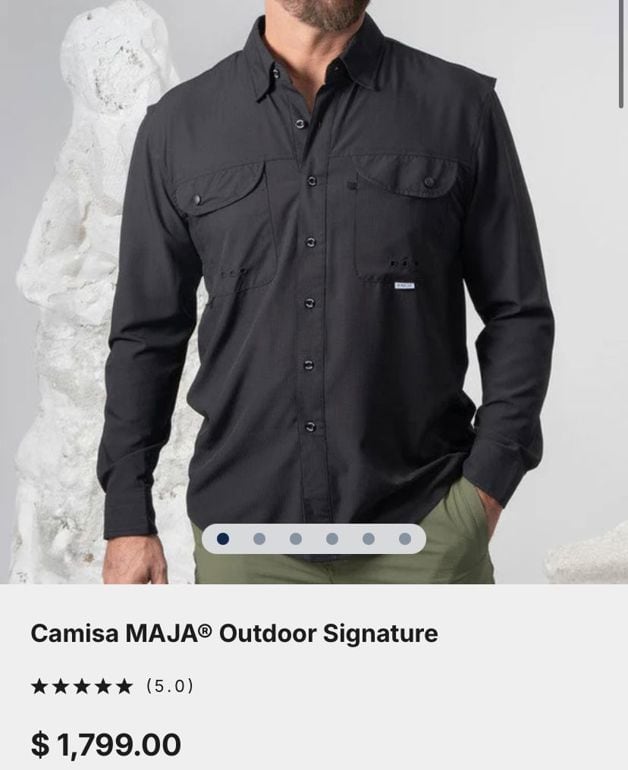Image resolution: width=628 pixels, height=770 pixels.
Task: Go to the fifth carousel dot
Action: (368, 539)
